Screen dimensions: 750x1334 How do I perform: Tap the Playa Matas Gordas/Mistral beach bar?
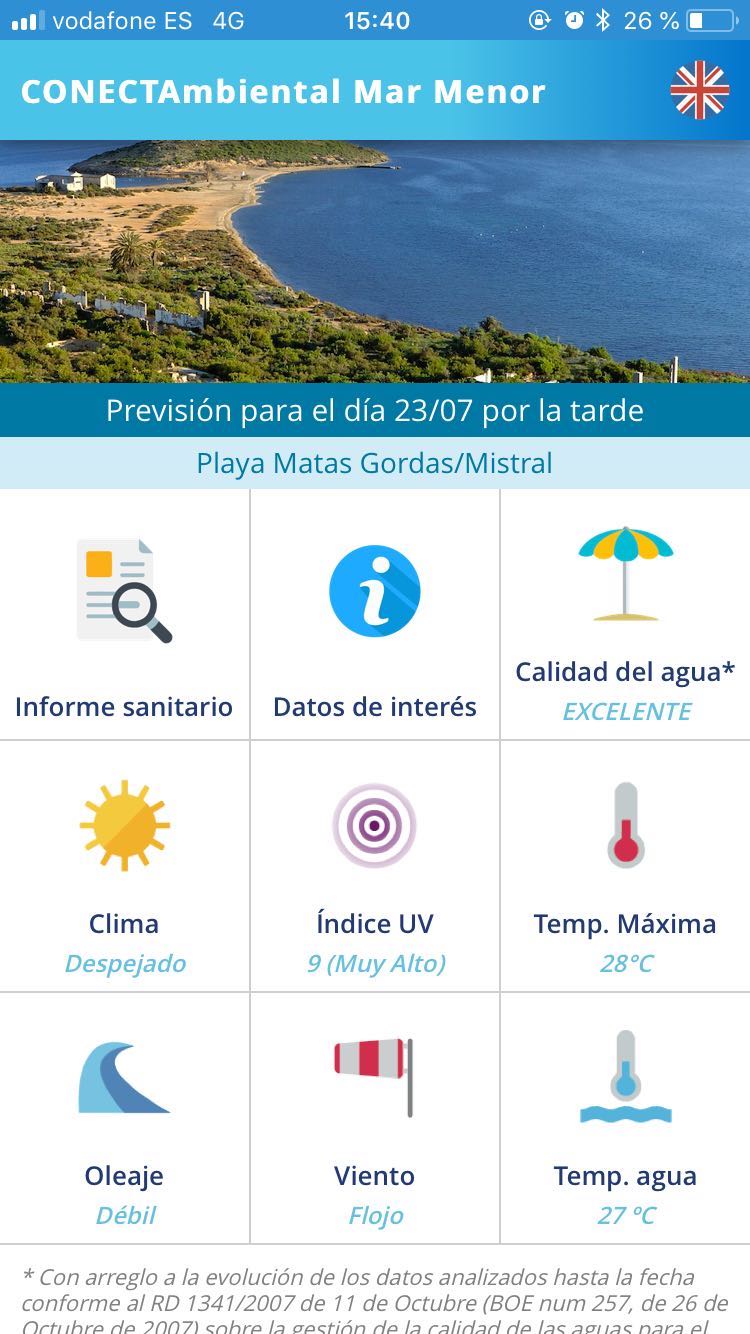coord(375,464)
